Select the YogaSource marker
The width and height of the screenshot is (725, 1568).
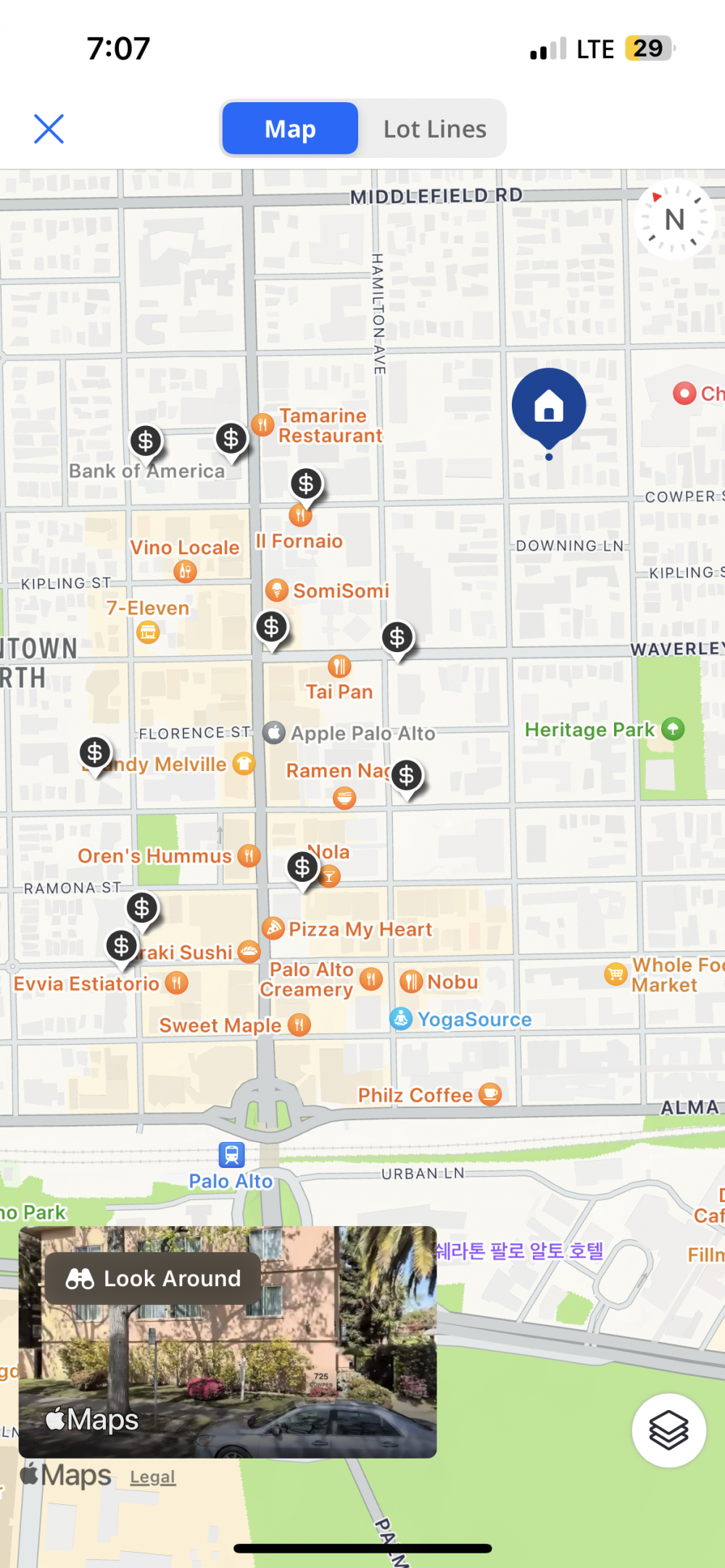tap(401, 1019)
